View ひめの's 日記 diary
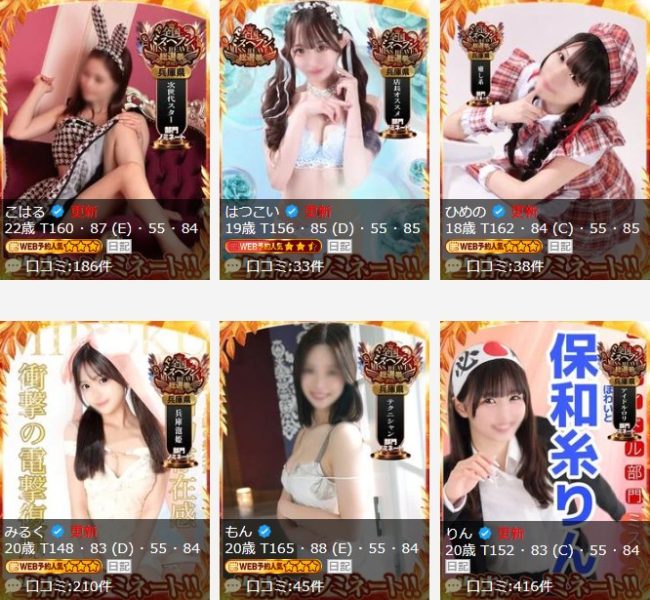This screenshot has width=650, height=600. [558, 246]
